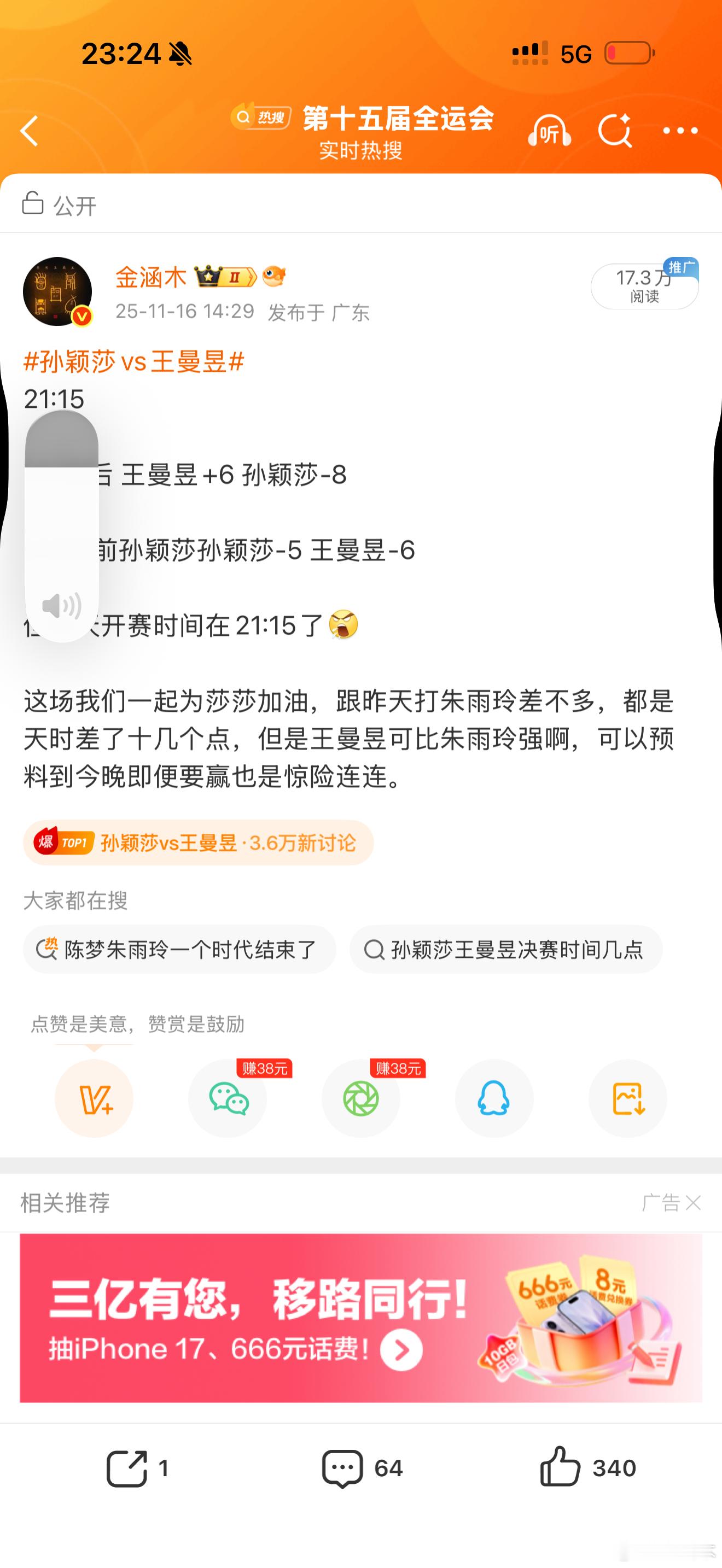Share the post to QQ
Viewport: 722px width, 1568px height.
(494, 1099)
